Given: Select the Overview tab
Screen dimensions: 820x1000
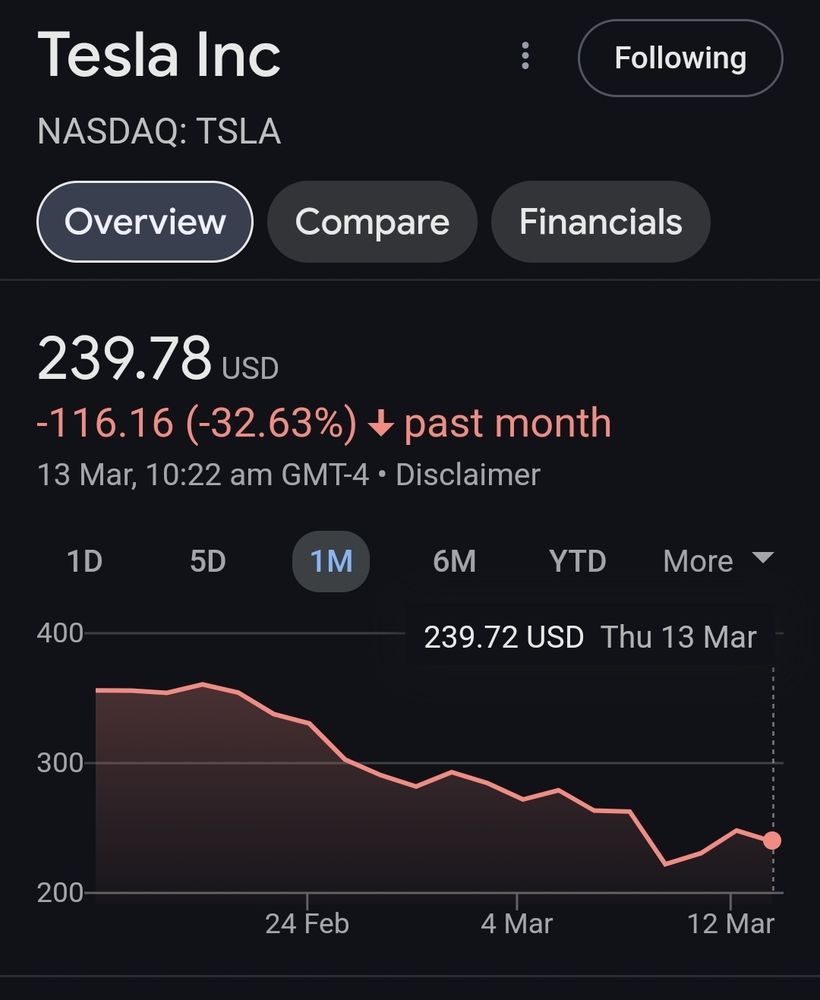Looking at the screenshot, I should pos(144,222).
